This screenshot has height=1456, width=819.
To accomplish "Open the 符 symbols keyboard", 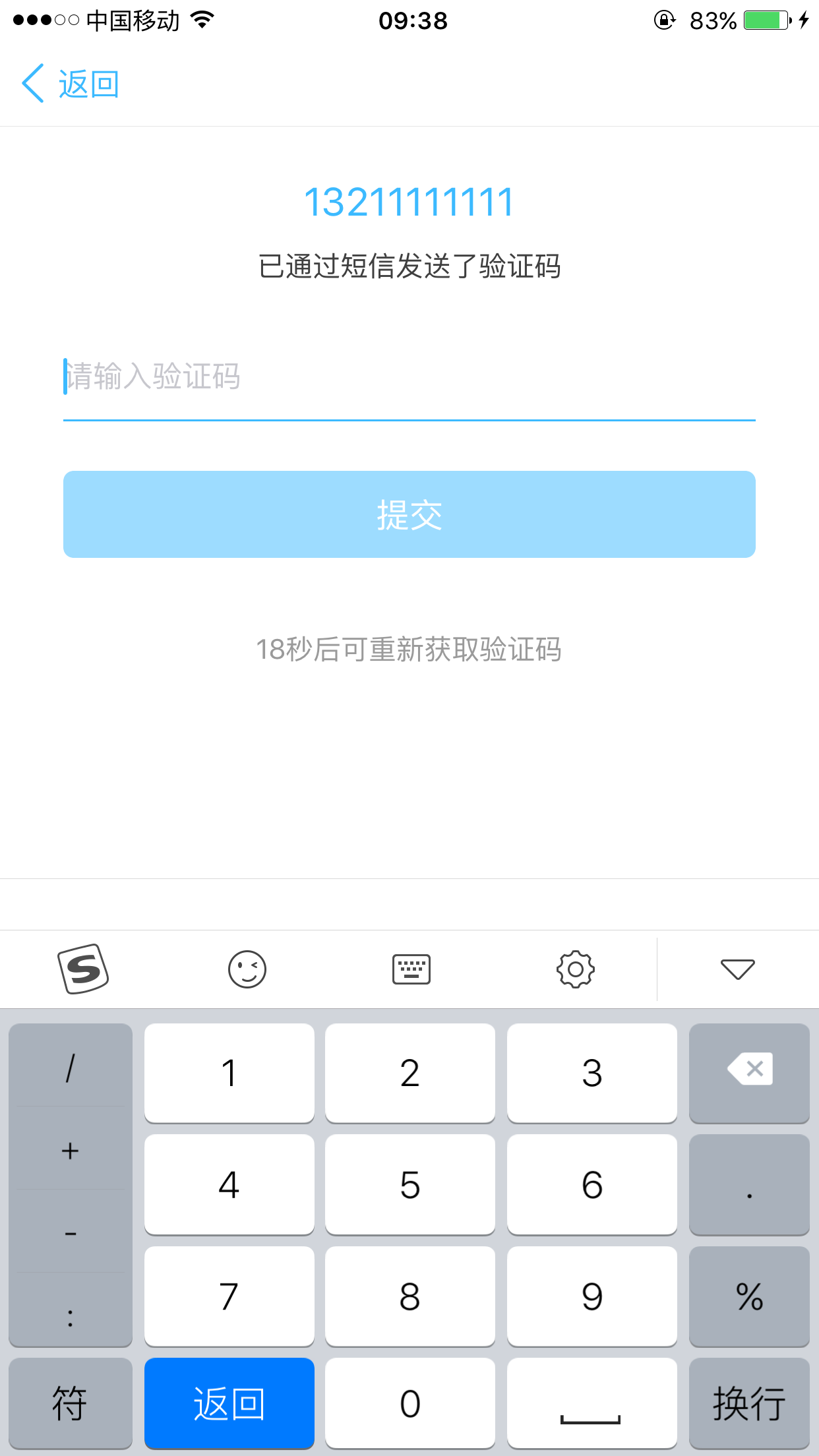I will pyautogui.click(x=70, y=1403).
